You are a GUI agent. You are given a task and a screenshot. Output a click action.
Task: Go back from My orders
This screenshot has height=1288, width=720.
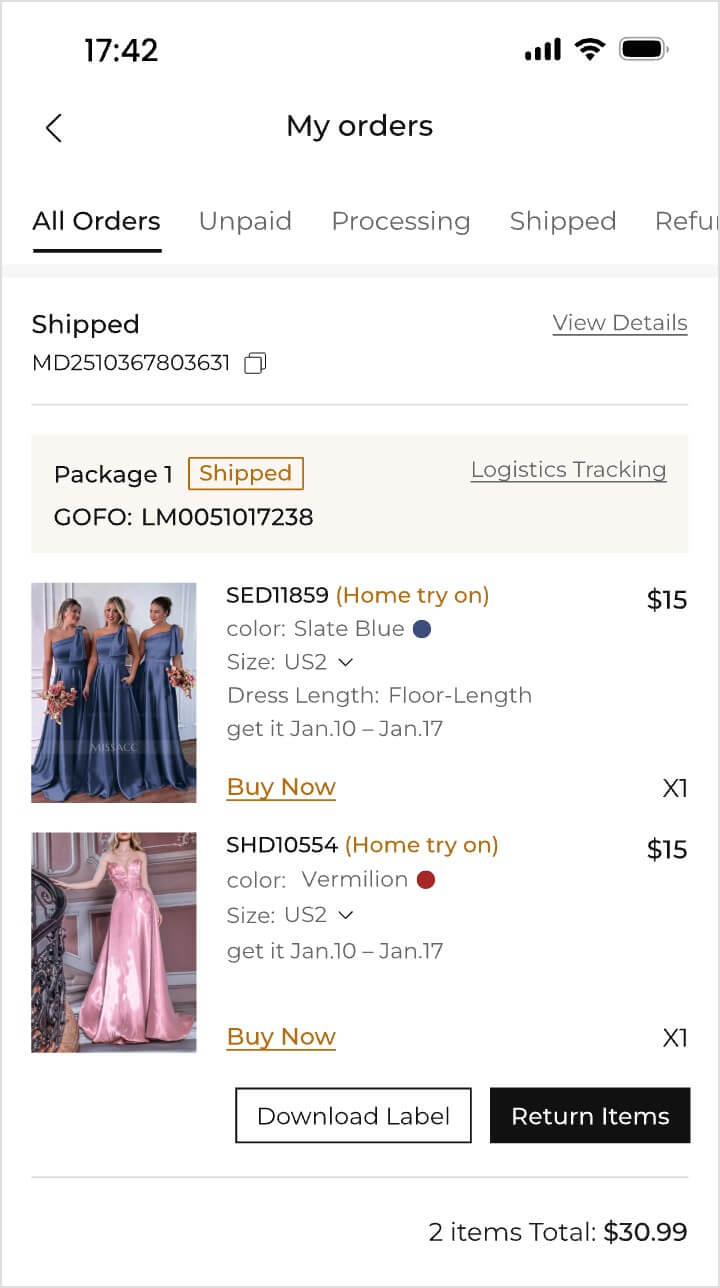pos(54,127)
